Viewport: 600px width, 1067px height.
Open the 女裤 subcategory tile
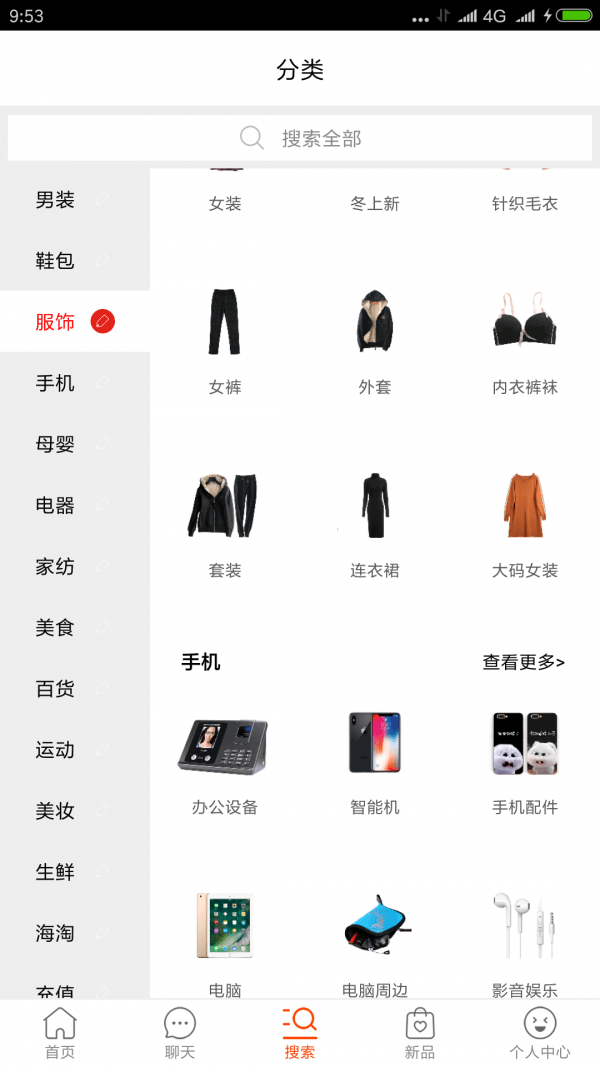(x=225, y=340)
